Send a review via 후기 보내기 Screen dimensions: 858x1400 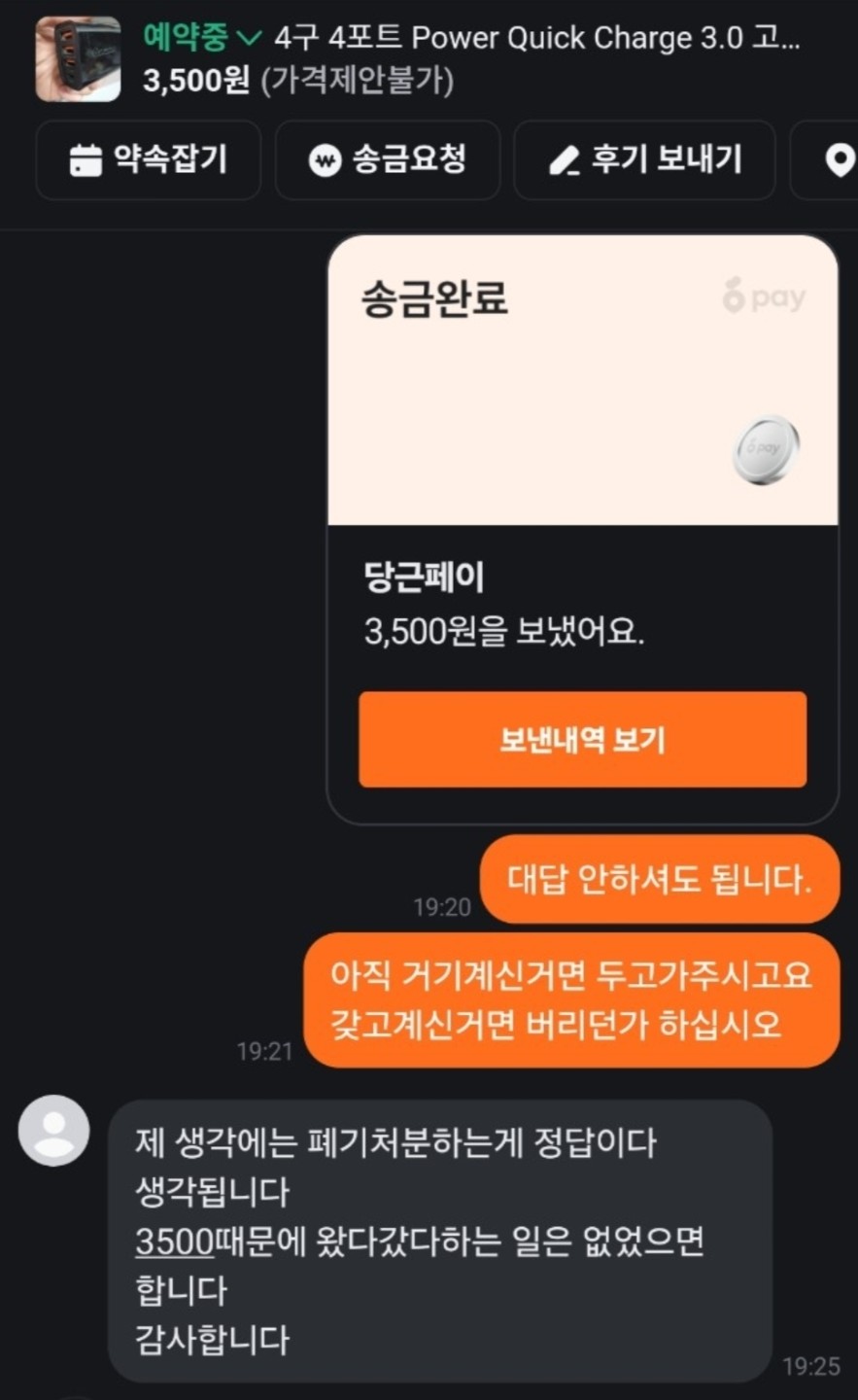(x=644, y=160)
